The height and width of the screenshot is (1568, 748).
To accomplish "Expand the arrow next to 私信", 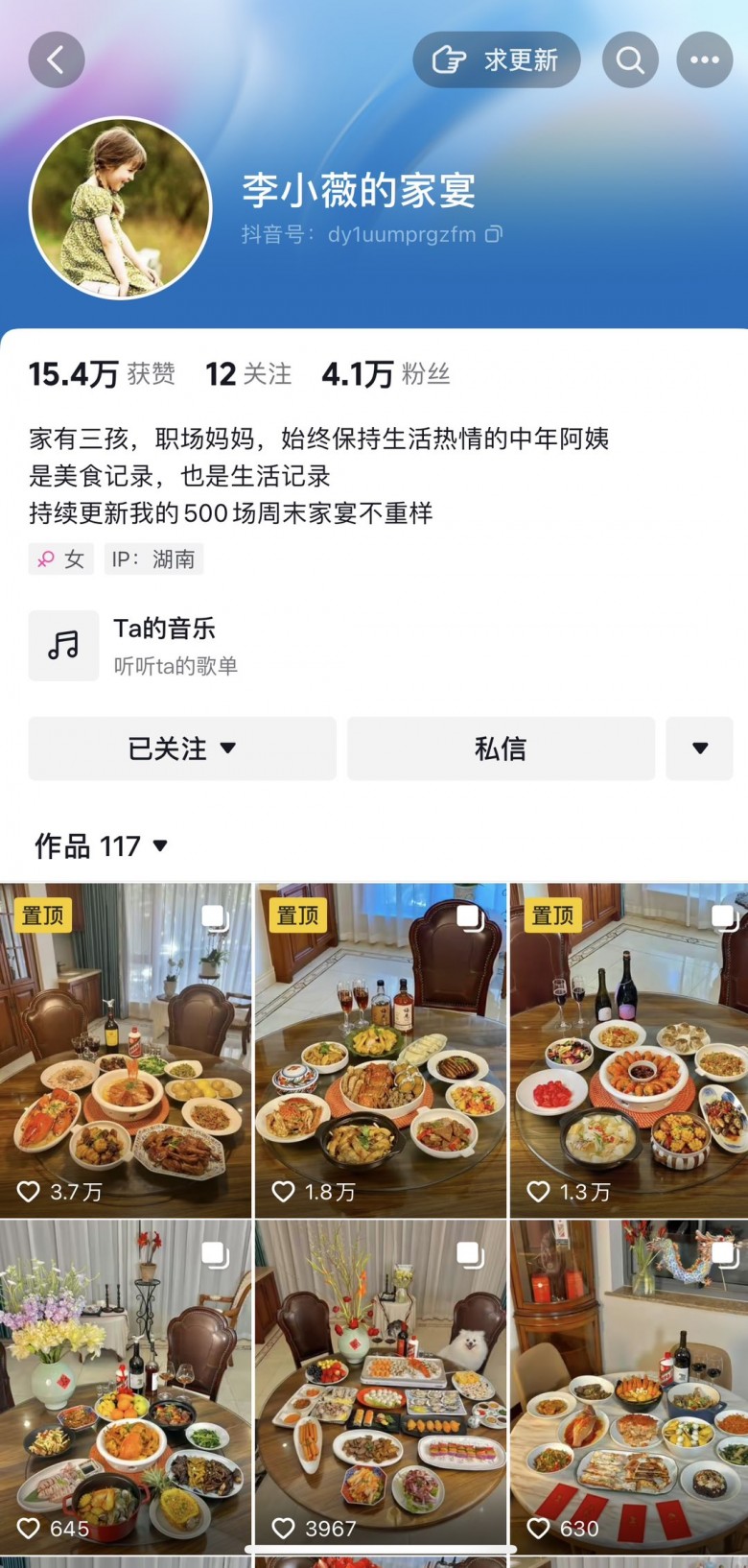I will pos(700,748).
